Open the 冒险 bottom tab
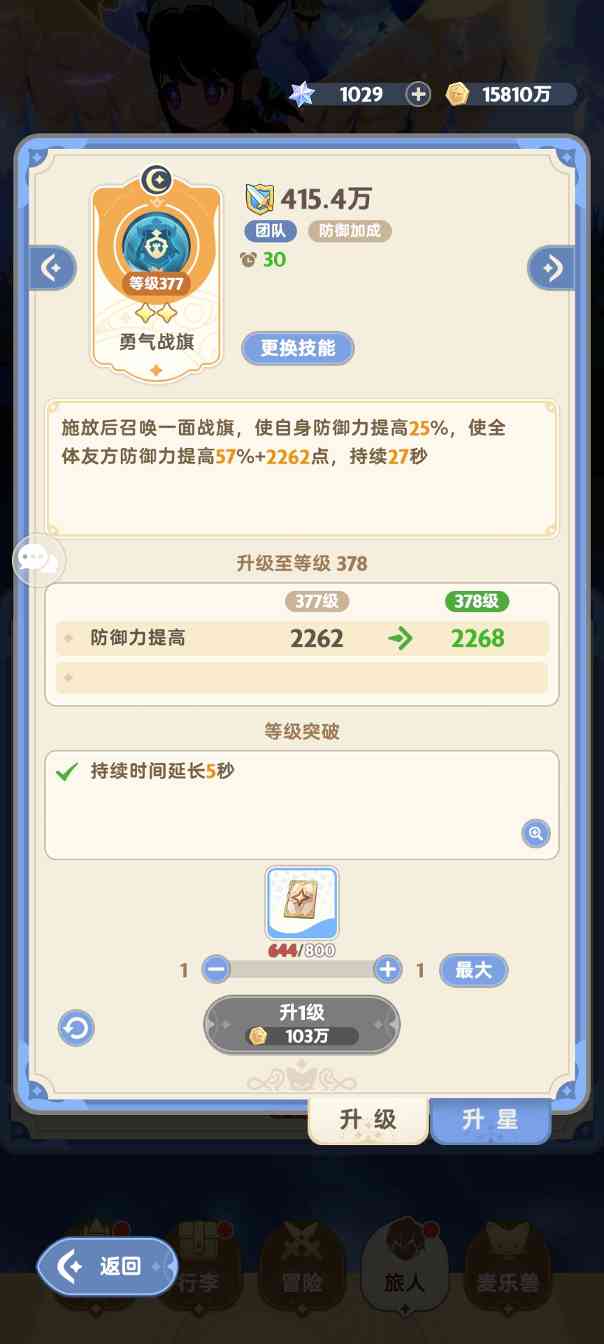Image resolution: width=604 pixels, height=1344 pixels. coord(300,1272)
